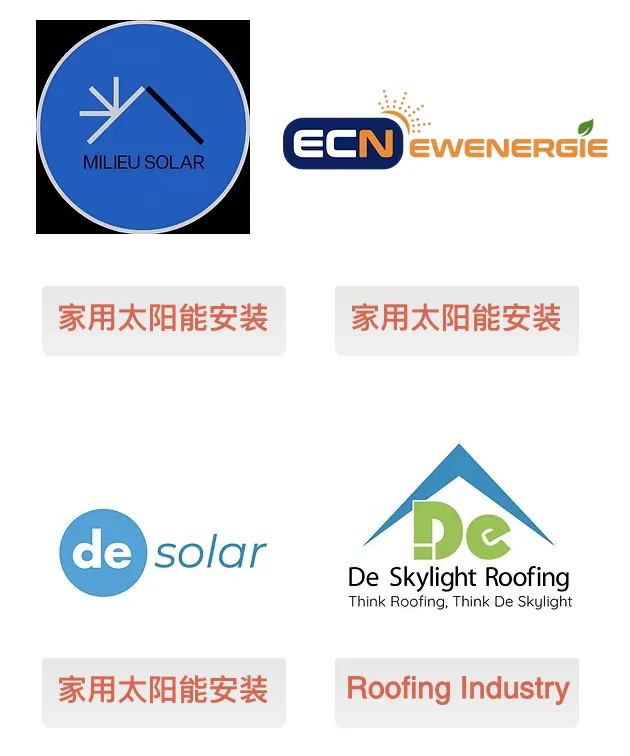Tap 家用太阳能安装 button under de solar
The image size is (630, 756).
tap(163, 691)
